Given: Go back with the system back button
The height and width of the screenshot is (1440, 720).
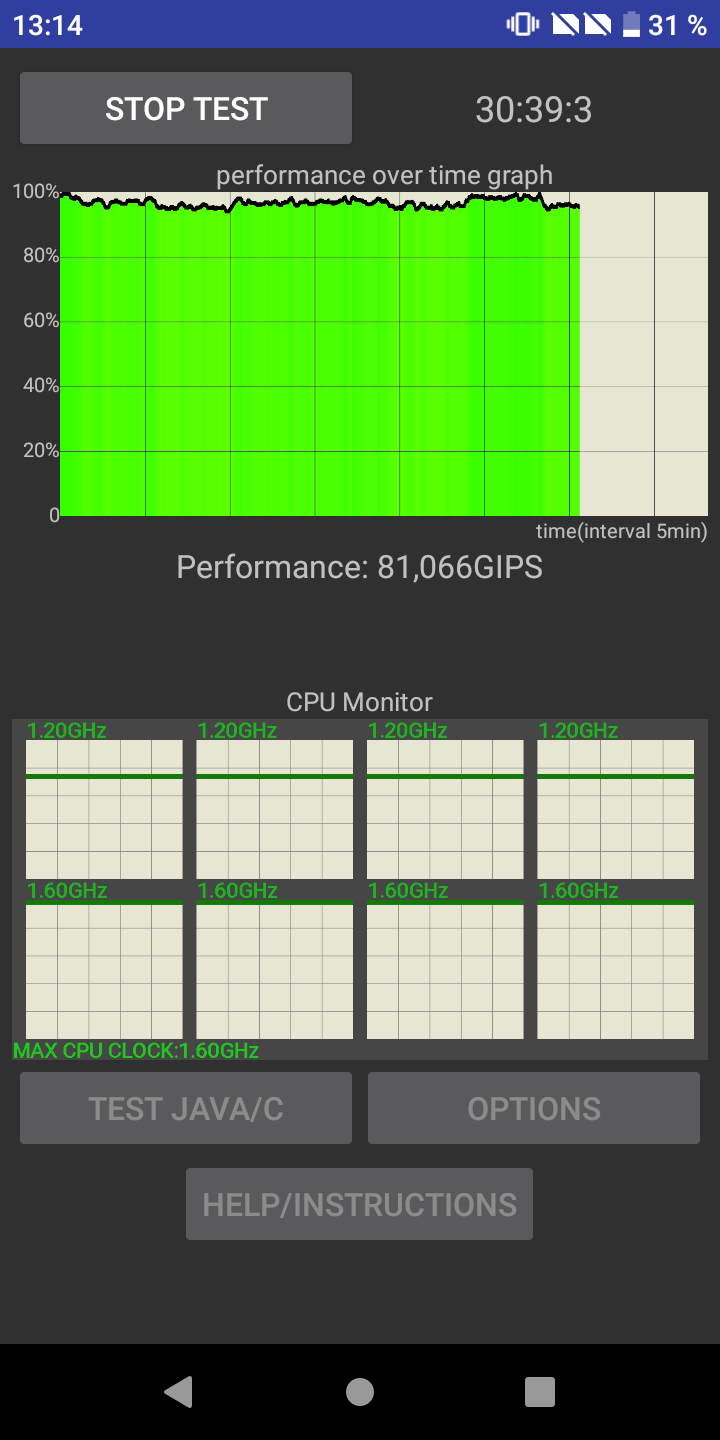Looking at the screenshot, I should (x=179, y=1391).
